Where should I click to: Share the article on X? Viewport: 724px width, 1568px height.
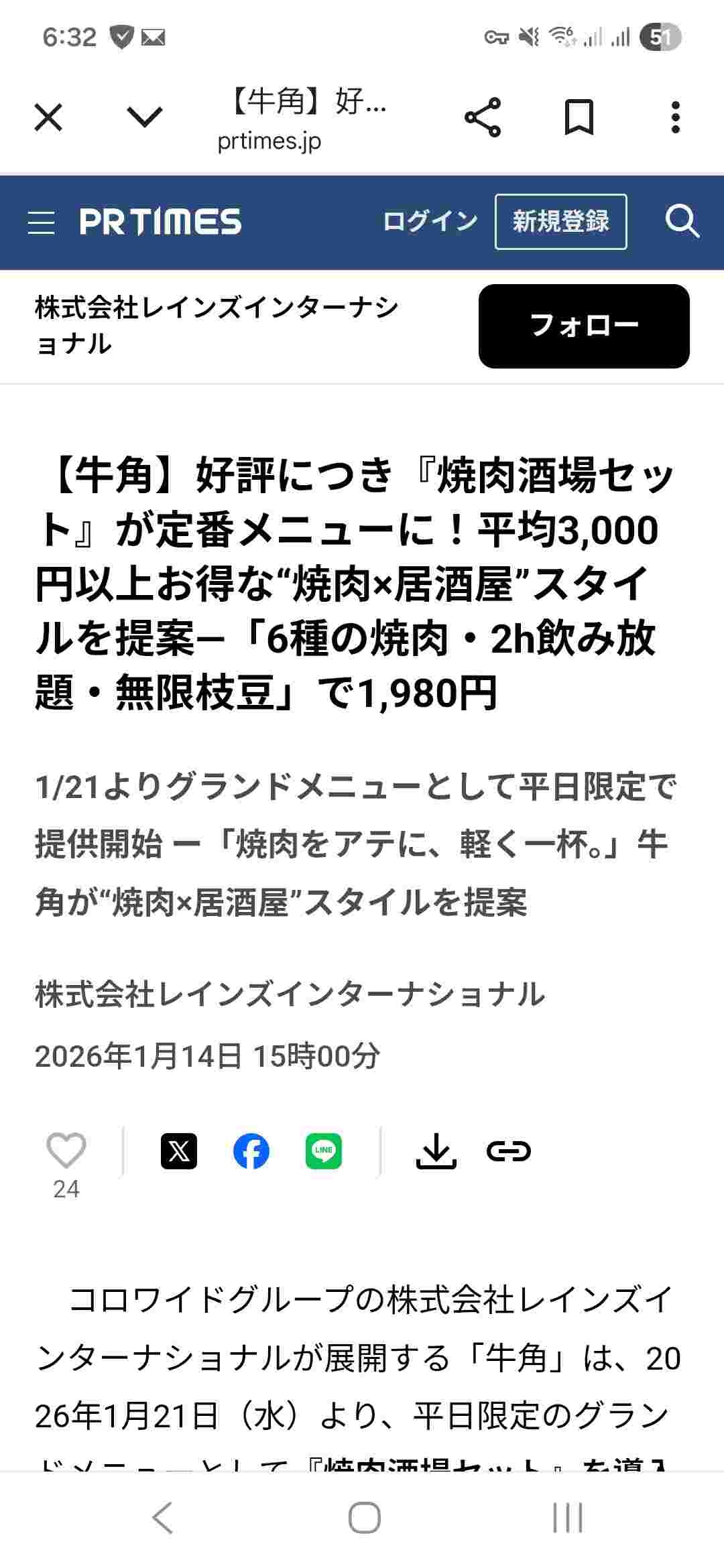point(179,1151)
